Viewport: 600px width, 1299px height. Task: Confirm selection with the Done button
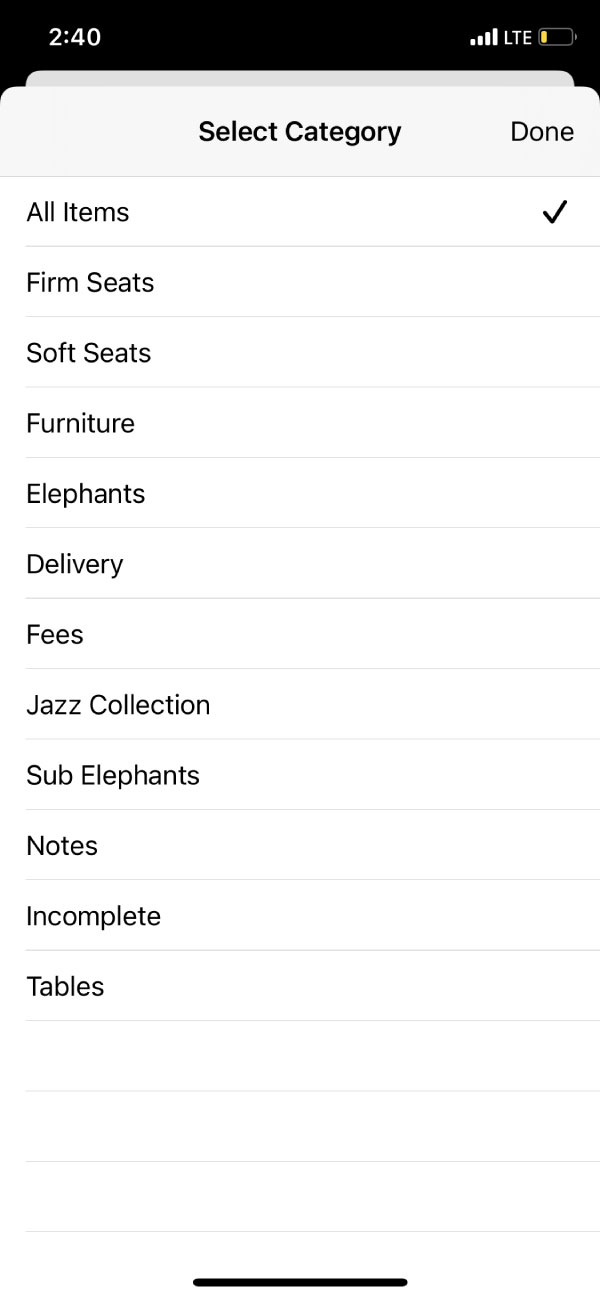click(541, 132)
